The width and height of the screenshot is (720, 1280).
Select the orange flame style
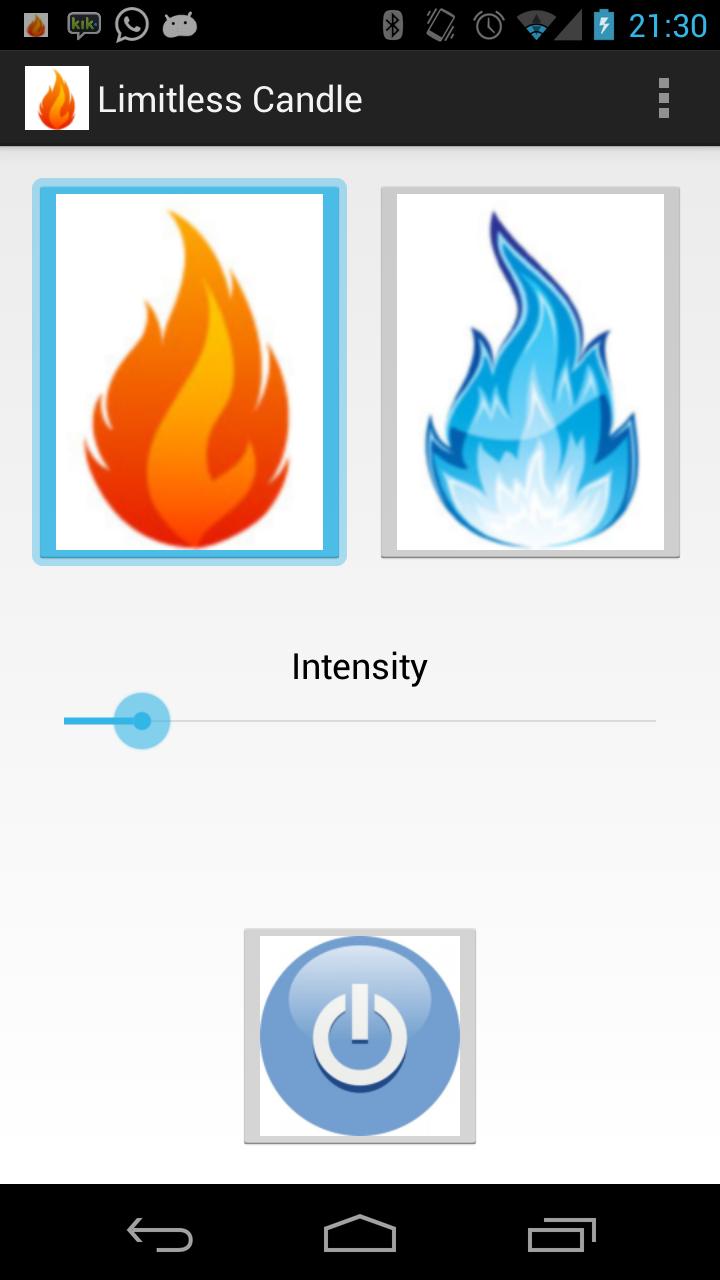189,370
